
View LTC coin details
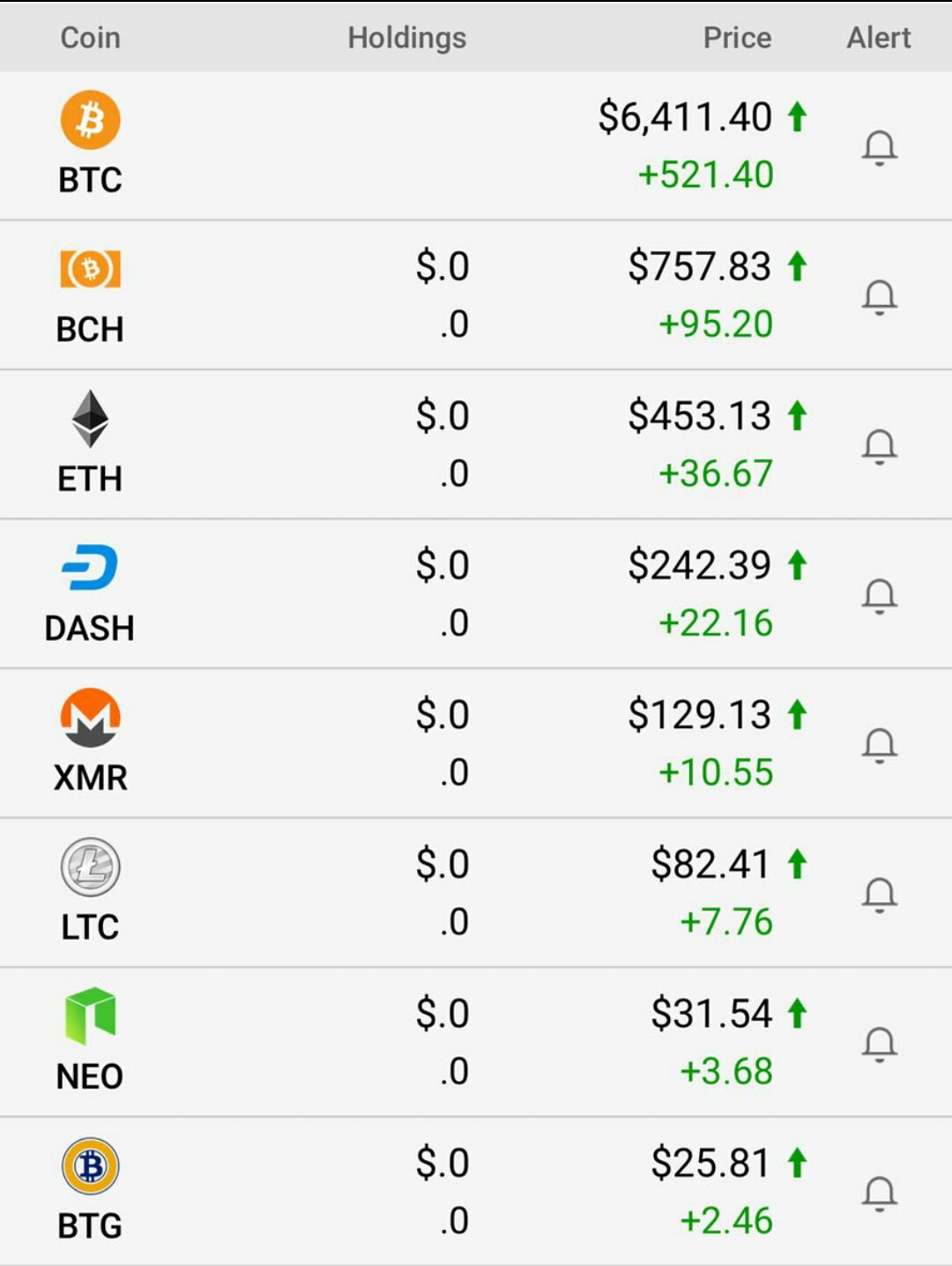[x=90, y=891]
